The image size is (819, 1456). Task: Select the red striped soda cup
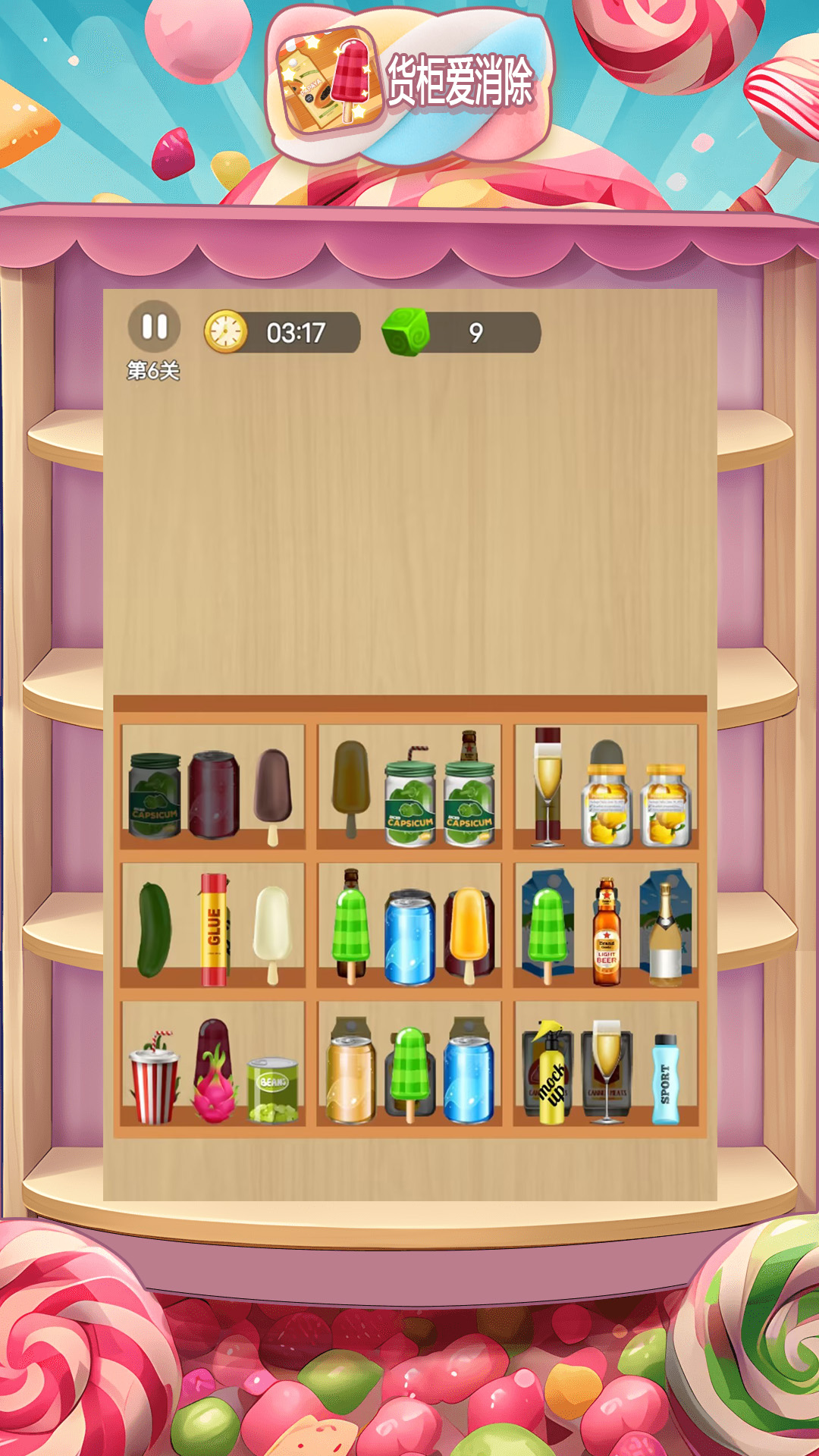click(x=155, y=1077)
